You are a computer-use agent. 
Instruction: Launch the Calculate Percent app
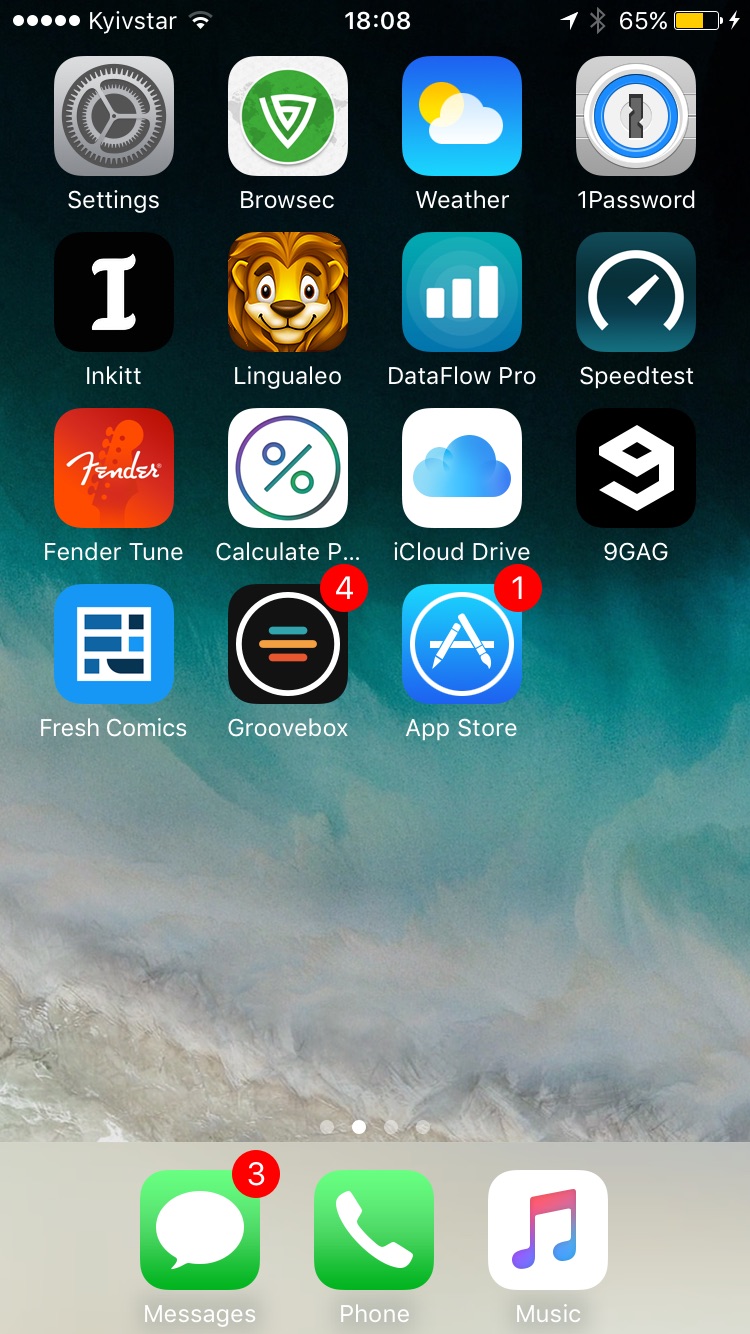288,468
